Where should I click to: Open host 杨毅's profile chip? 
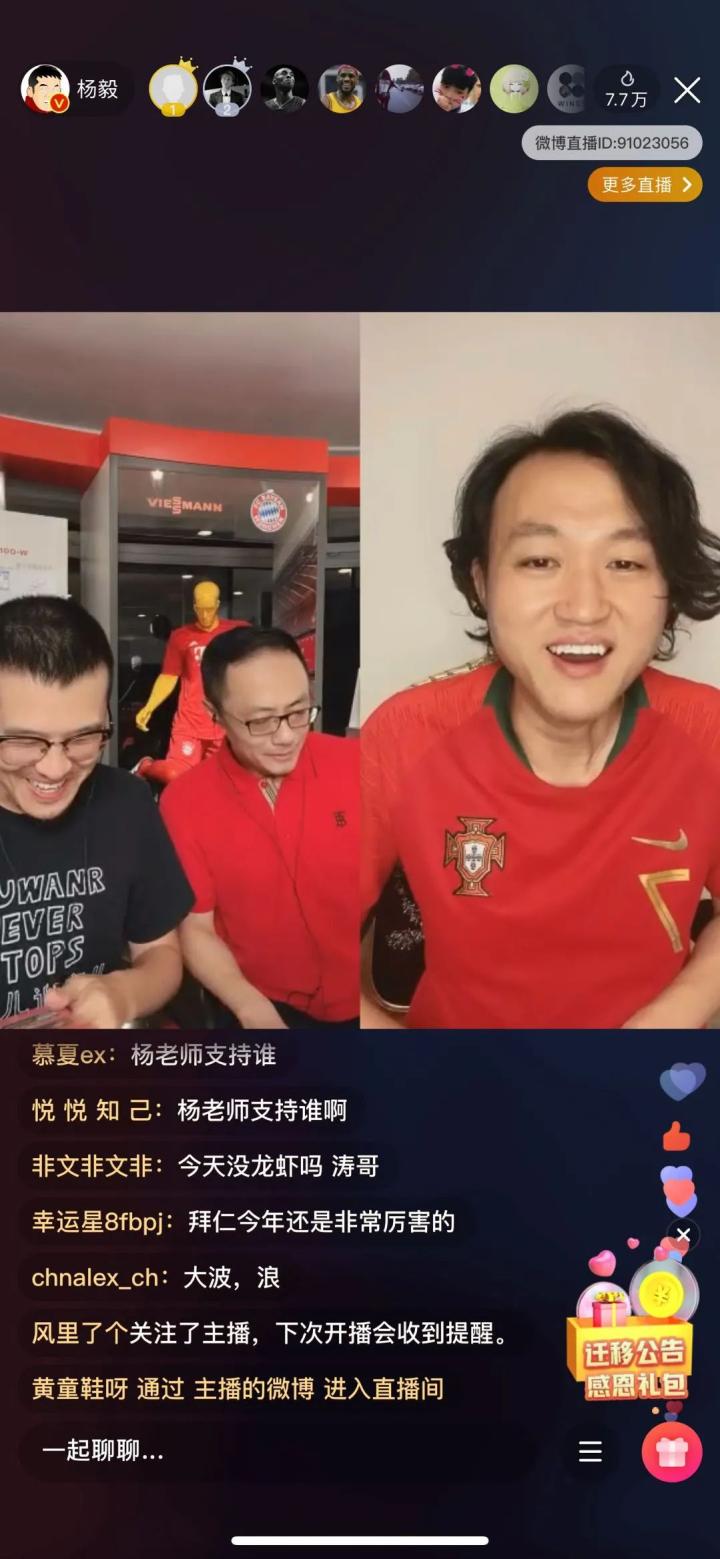(72, 90)
